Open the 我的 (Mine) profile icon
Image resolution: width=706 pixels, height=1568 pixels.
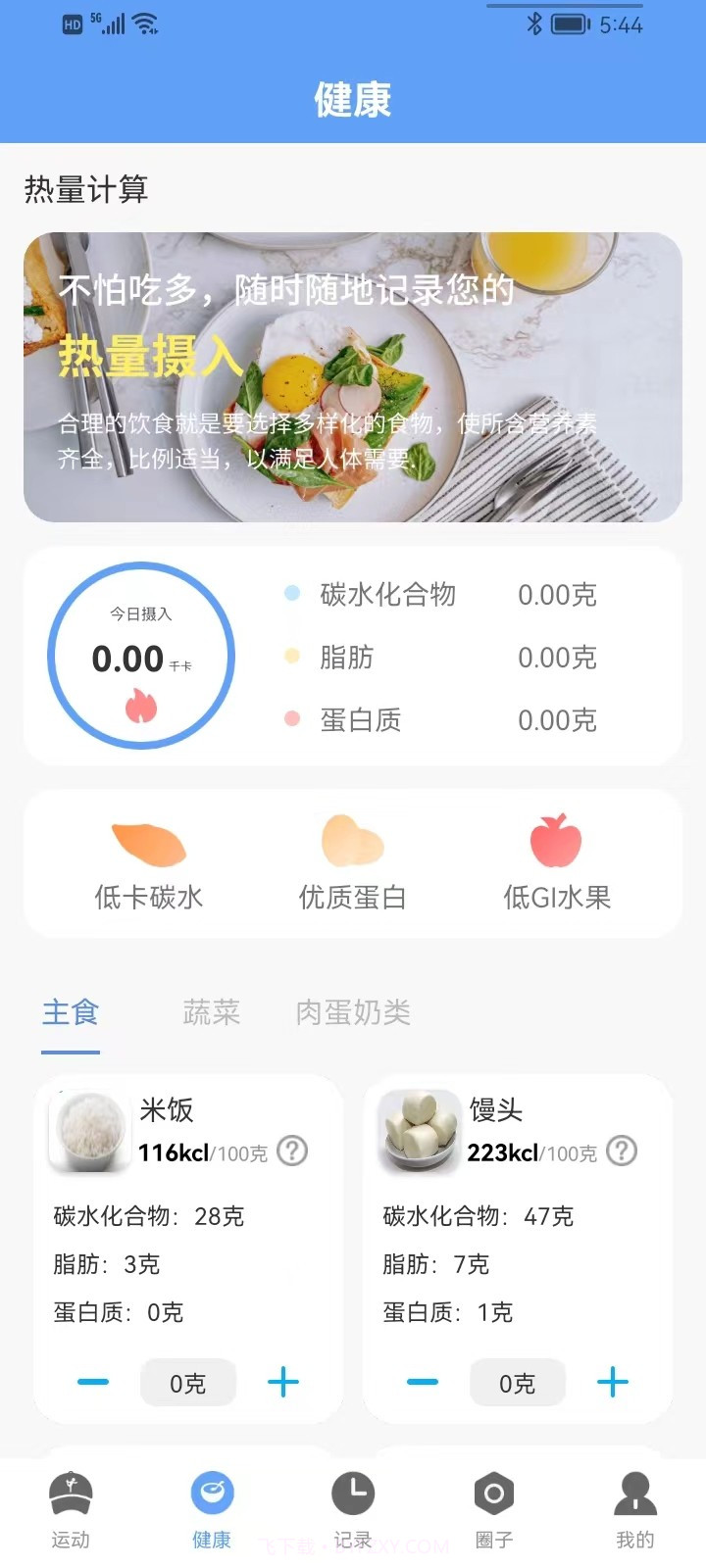point(635,1492)
